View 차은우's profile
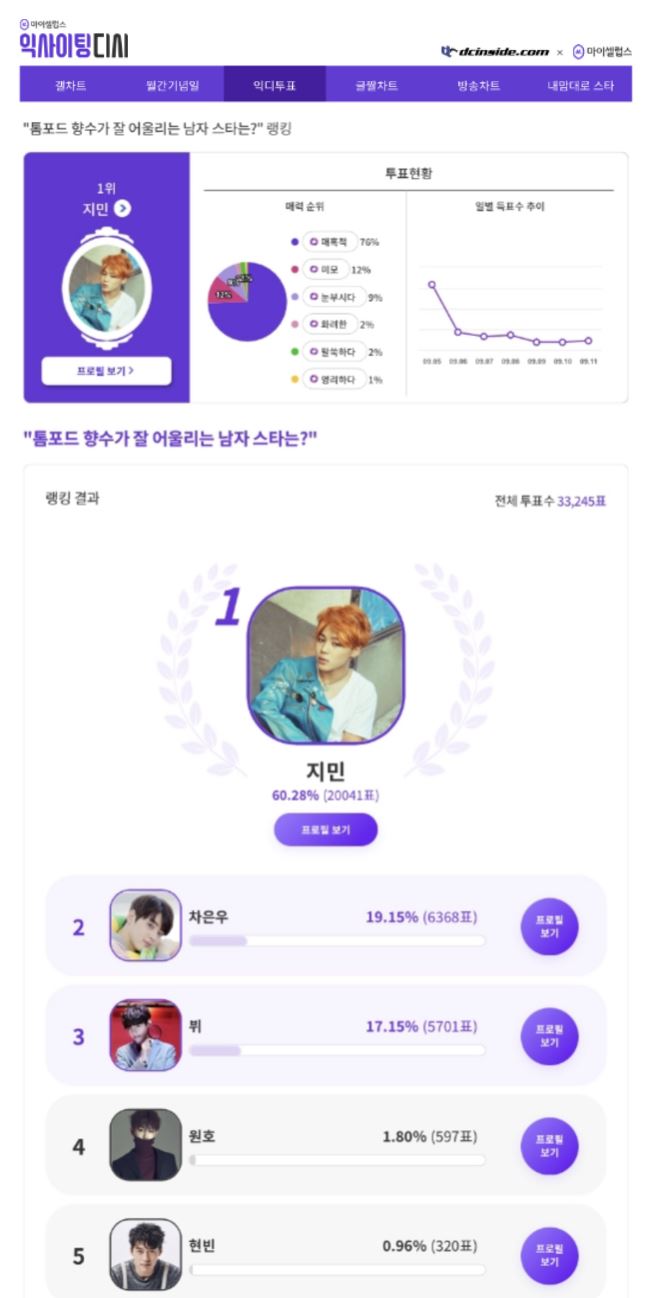The width and height of the screenshot is (656, 1298). pos(549,926)
